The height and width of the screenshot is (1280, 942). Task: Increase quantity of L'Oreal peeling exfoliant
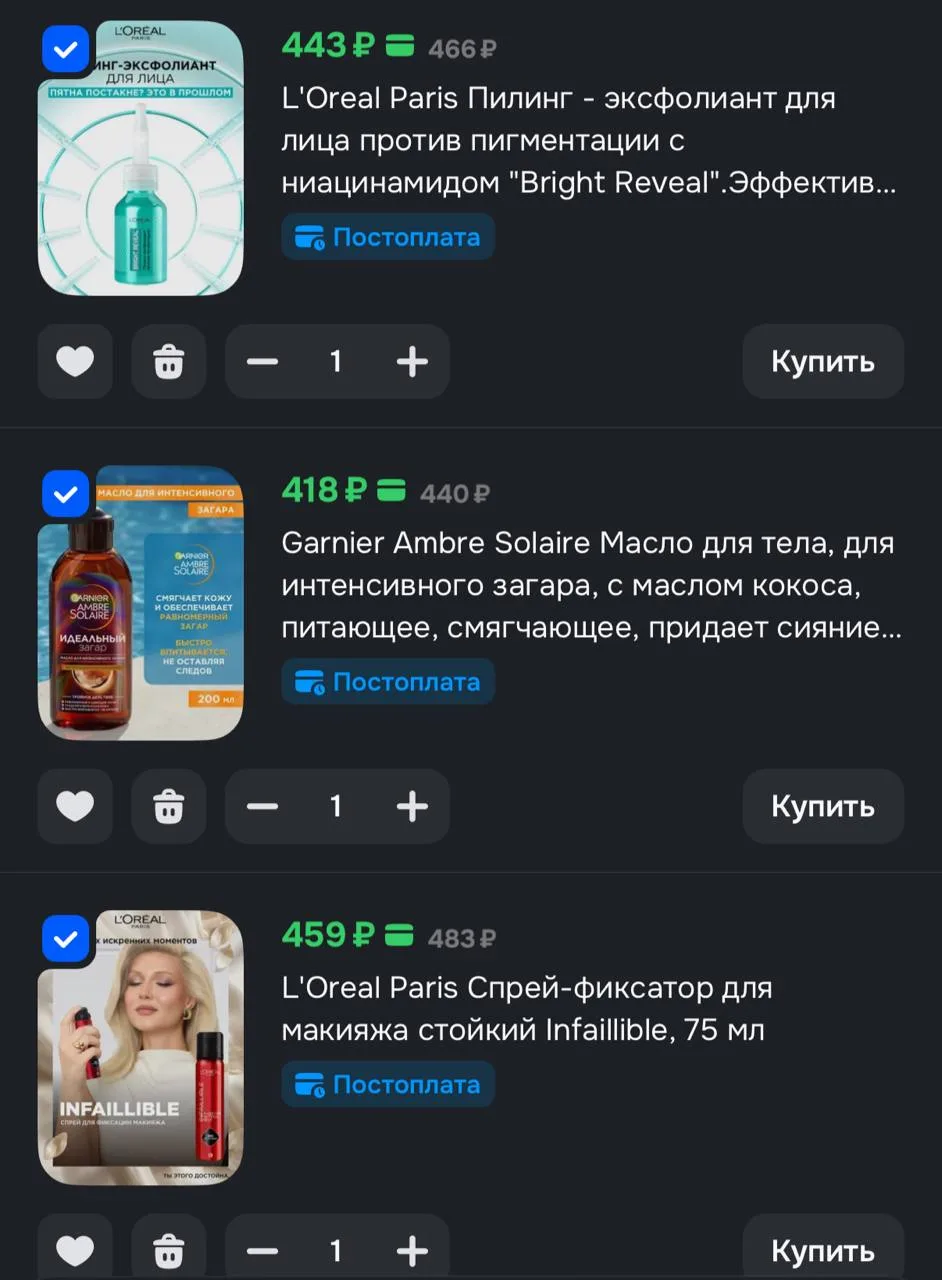412,361
